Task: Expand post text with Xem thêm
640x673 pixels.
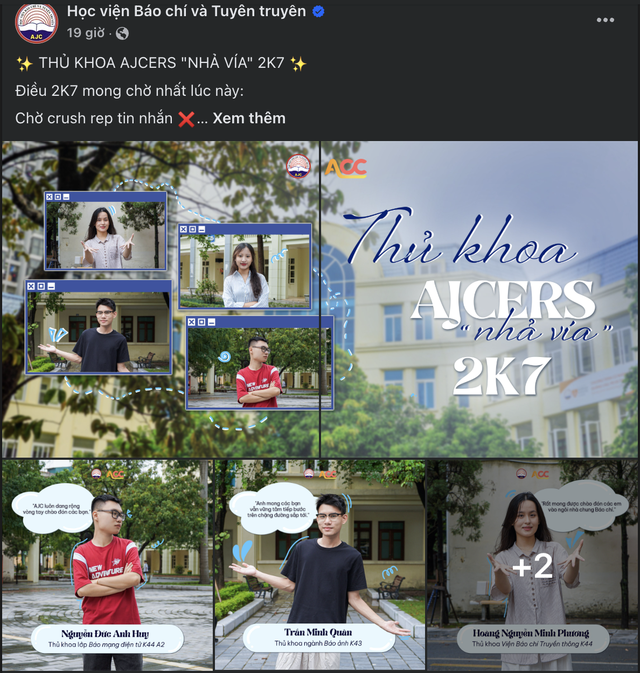Action: coord(249,118)
